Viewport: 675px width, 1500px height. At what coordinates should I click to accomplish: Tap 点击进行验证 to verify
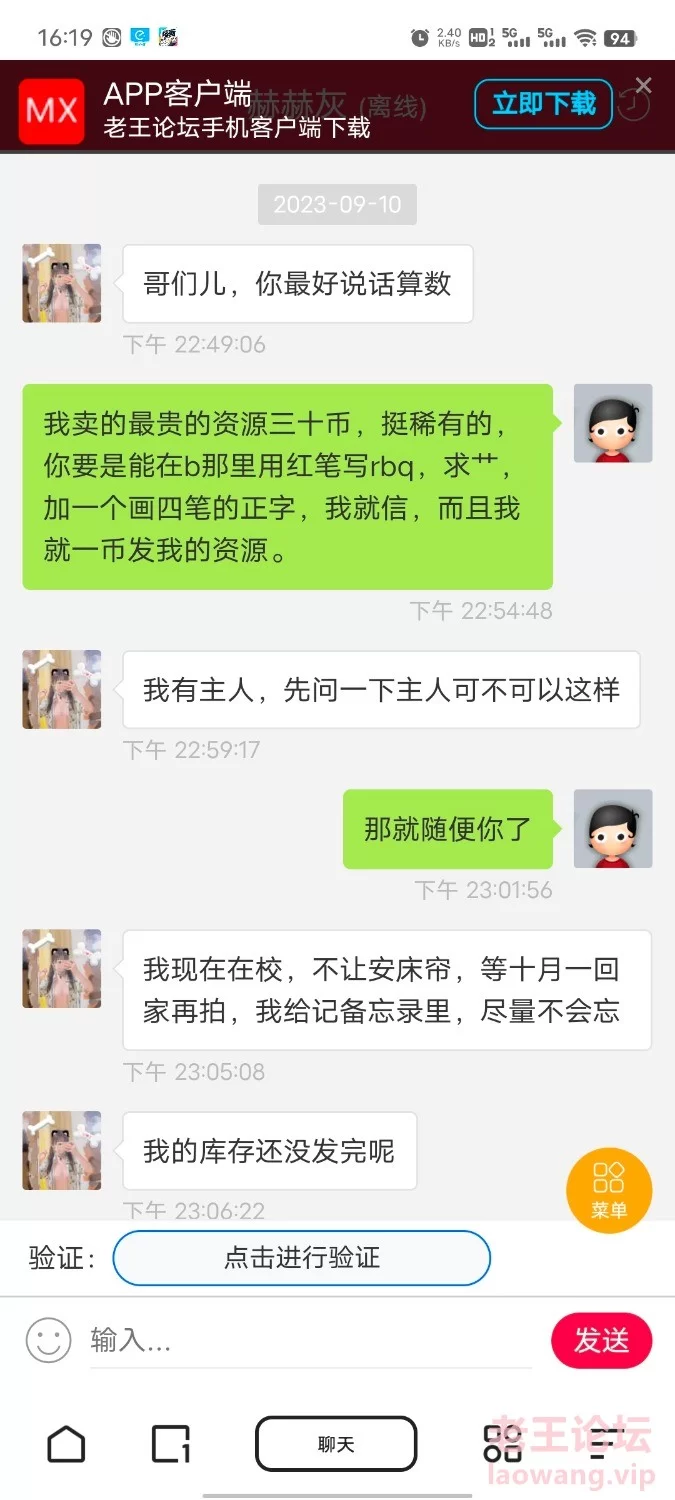tap(302, 1258)
